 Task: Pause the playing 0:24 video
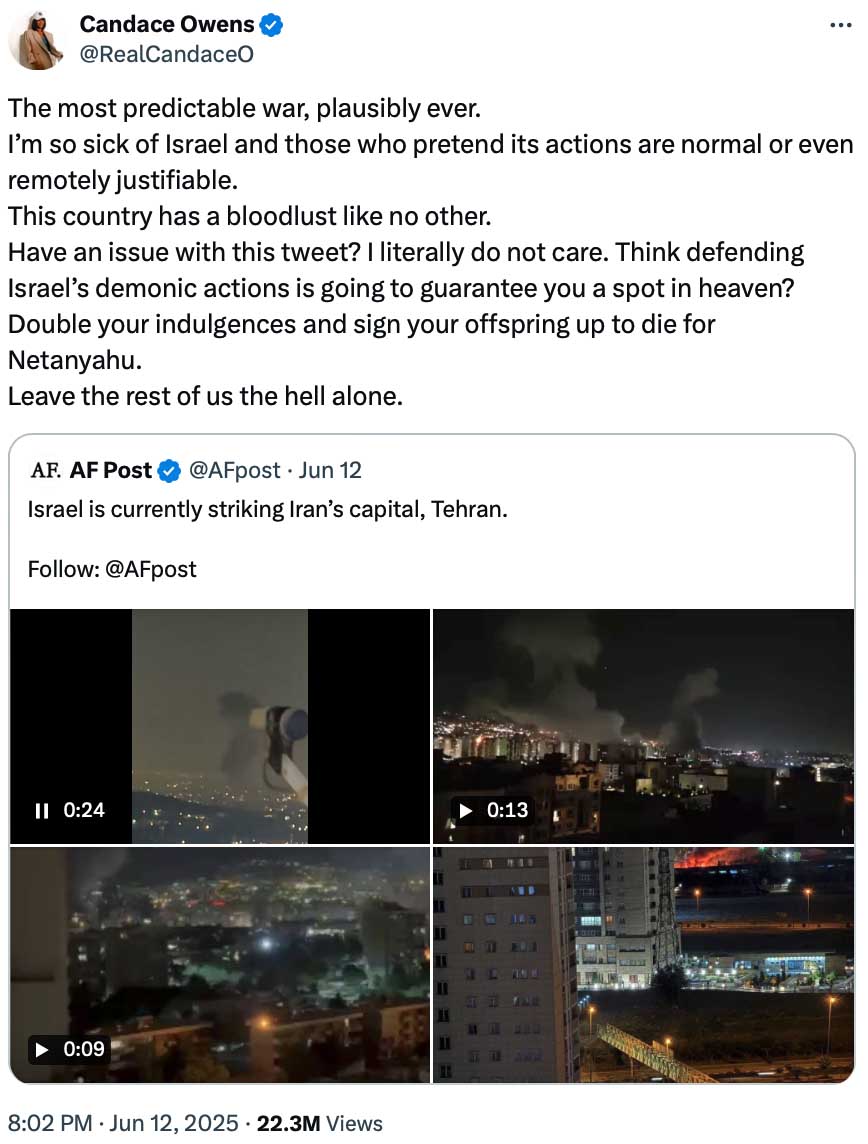point(42,810)
